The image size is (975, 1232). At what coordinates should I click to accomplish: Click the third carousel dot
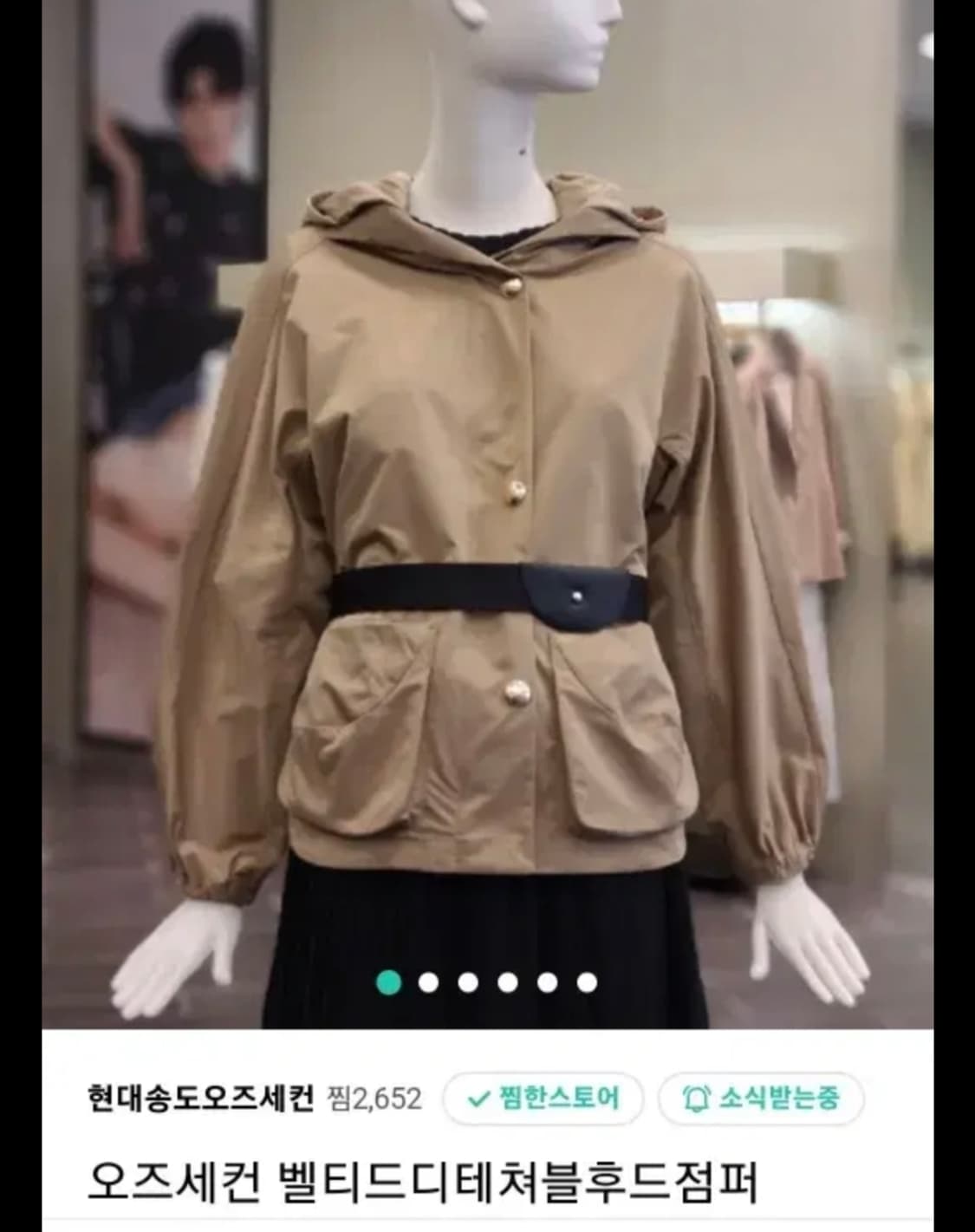pyautogui.click(x=470, y=982)
